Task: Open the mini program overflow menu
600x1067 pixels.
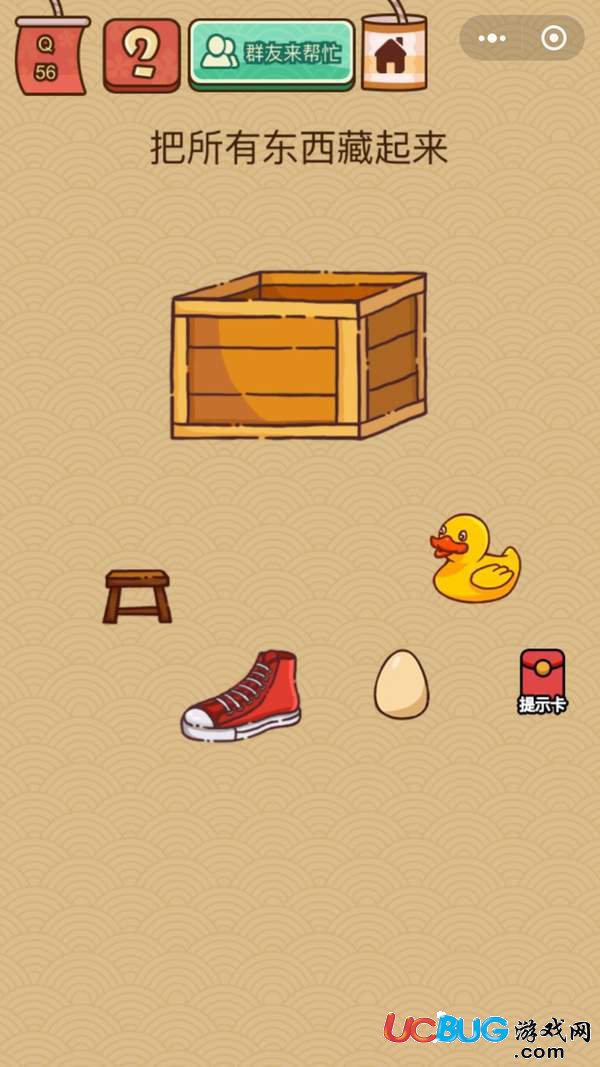Action: tap(492, 39)
